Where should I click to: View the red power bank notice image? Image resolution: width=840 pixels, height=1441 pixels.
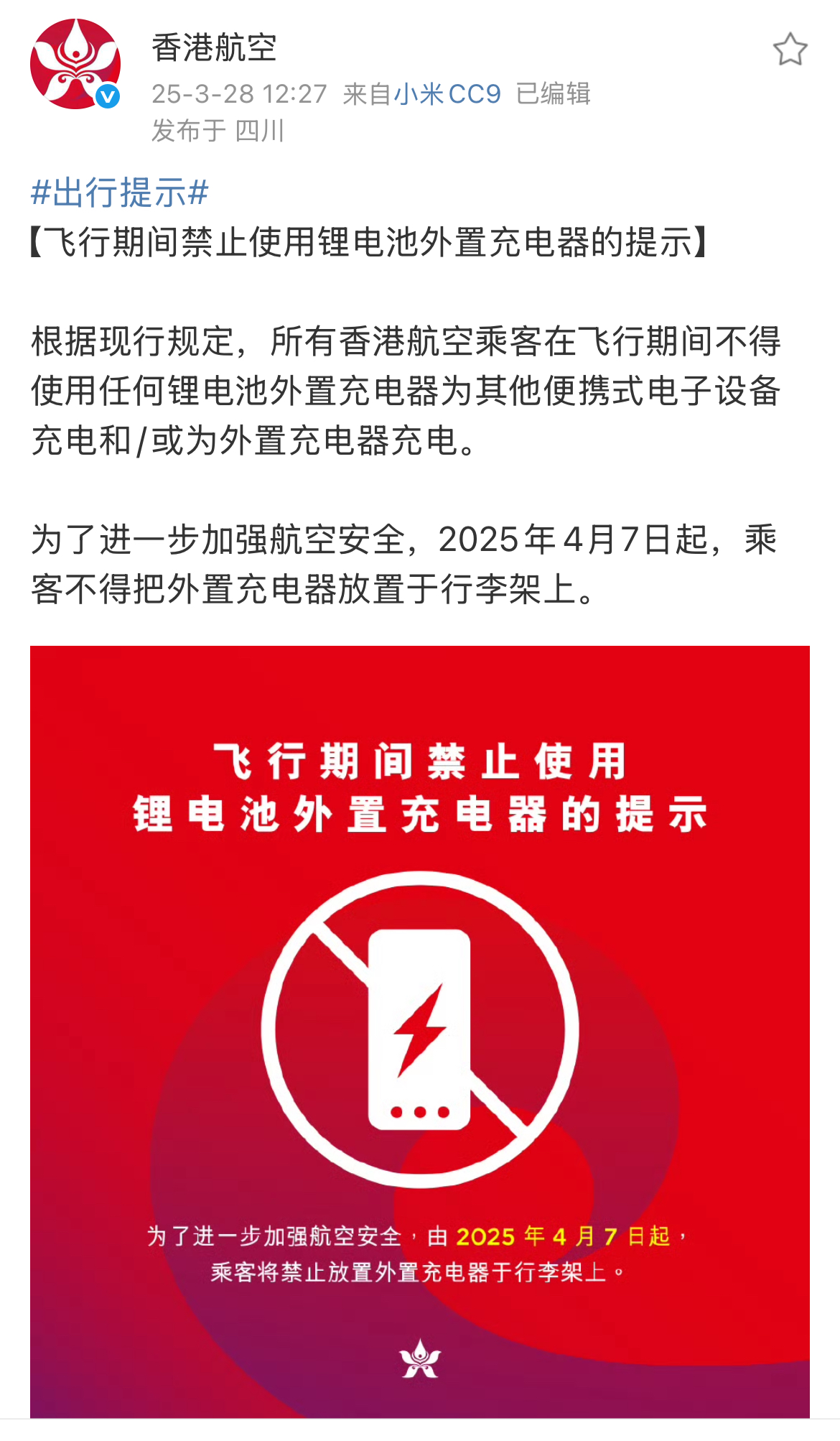point(420,1031)
